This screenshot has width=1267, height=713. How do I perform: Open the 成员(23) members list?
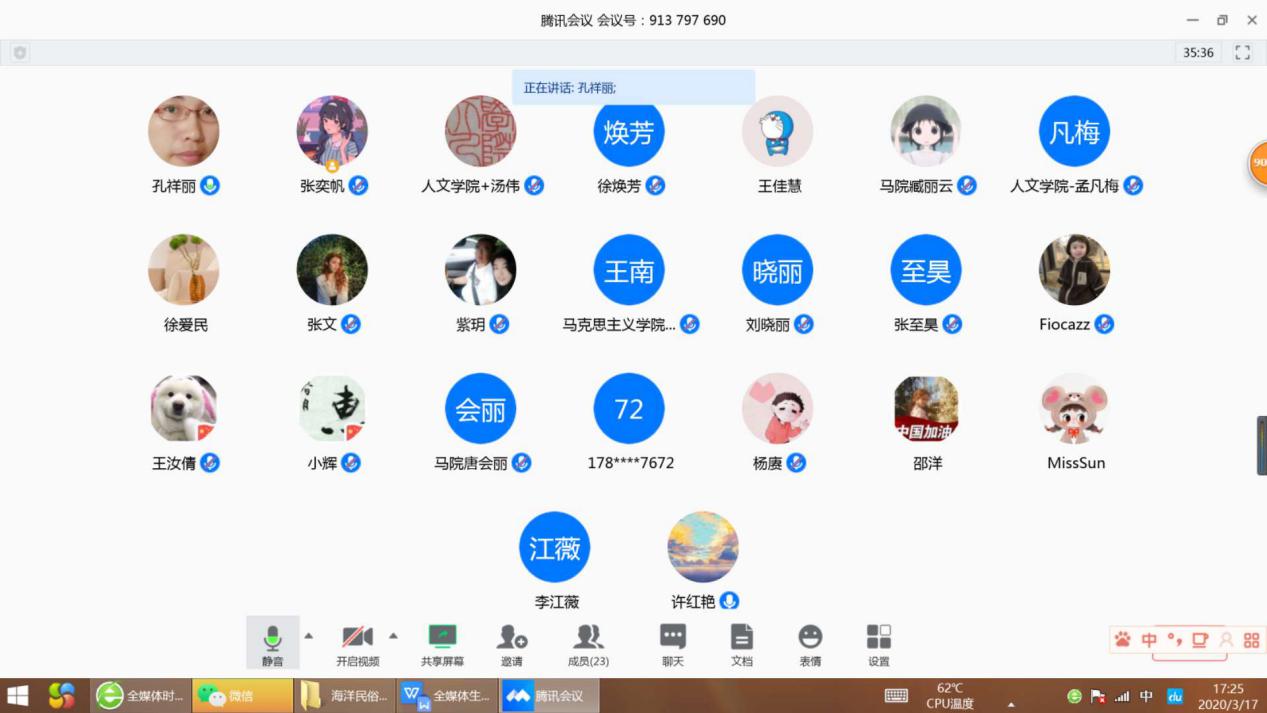[588, 643]
